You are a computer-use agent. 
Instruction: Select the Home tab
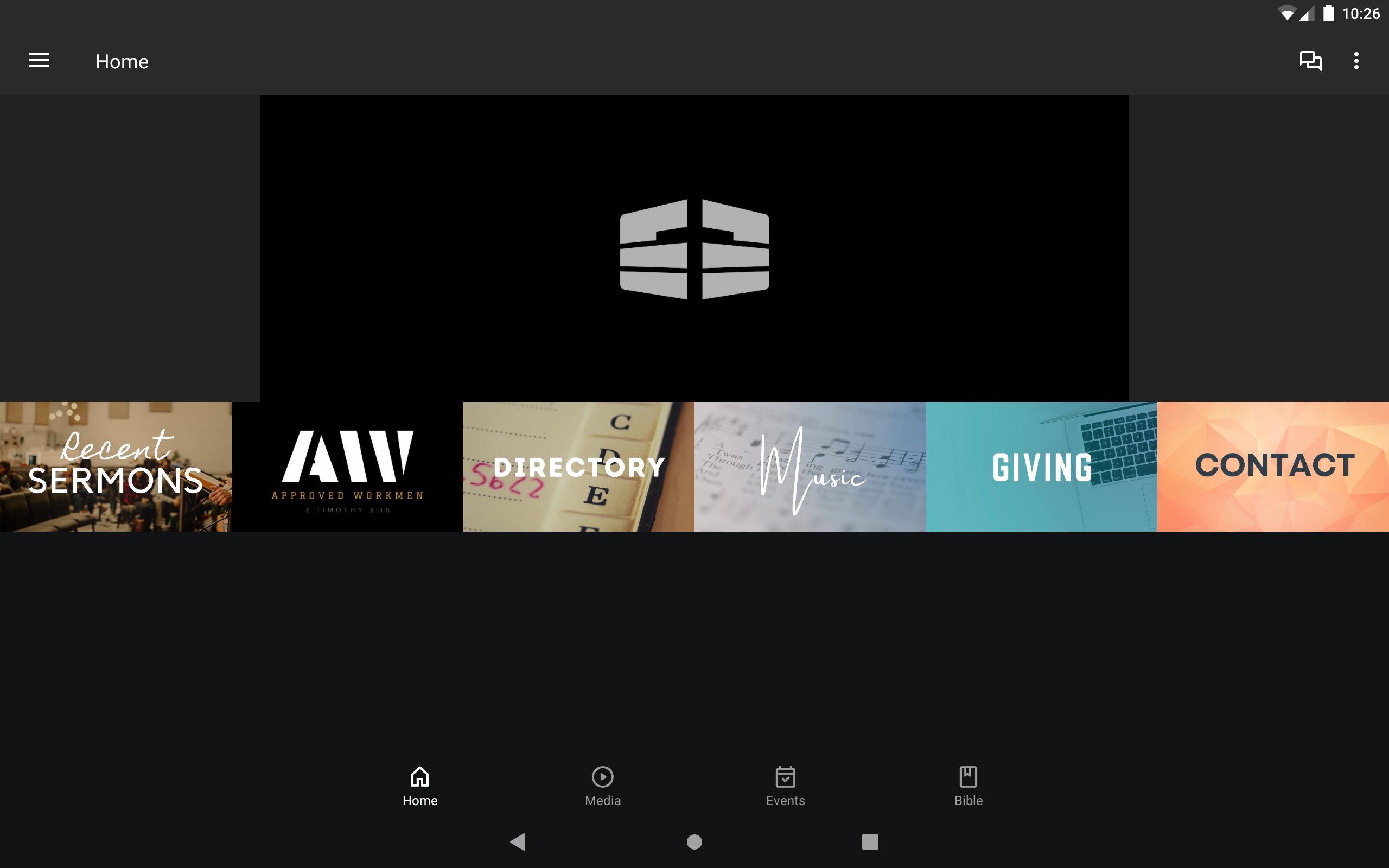point(419,786)
